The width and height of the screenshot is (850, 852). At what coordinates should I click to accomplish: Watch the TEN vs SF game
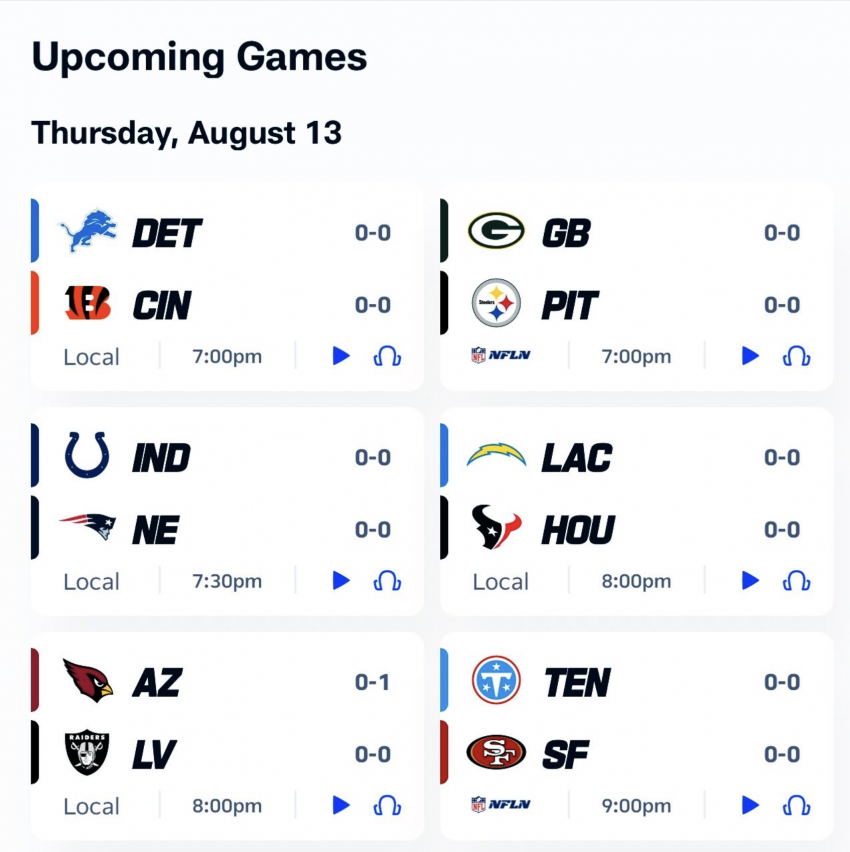pos(750,805)
